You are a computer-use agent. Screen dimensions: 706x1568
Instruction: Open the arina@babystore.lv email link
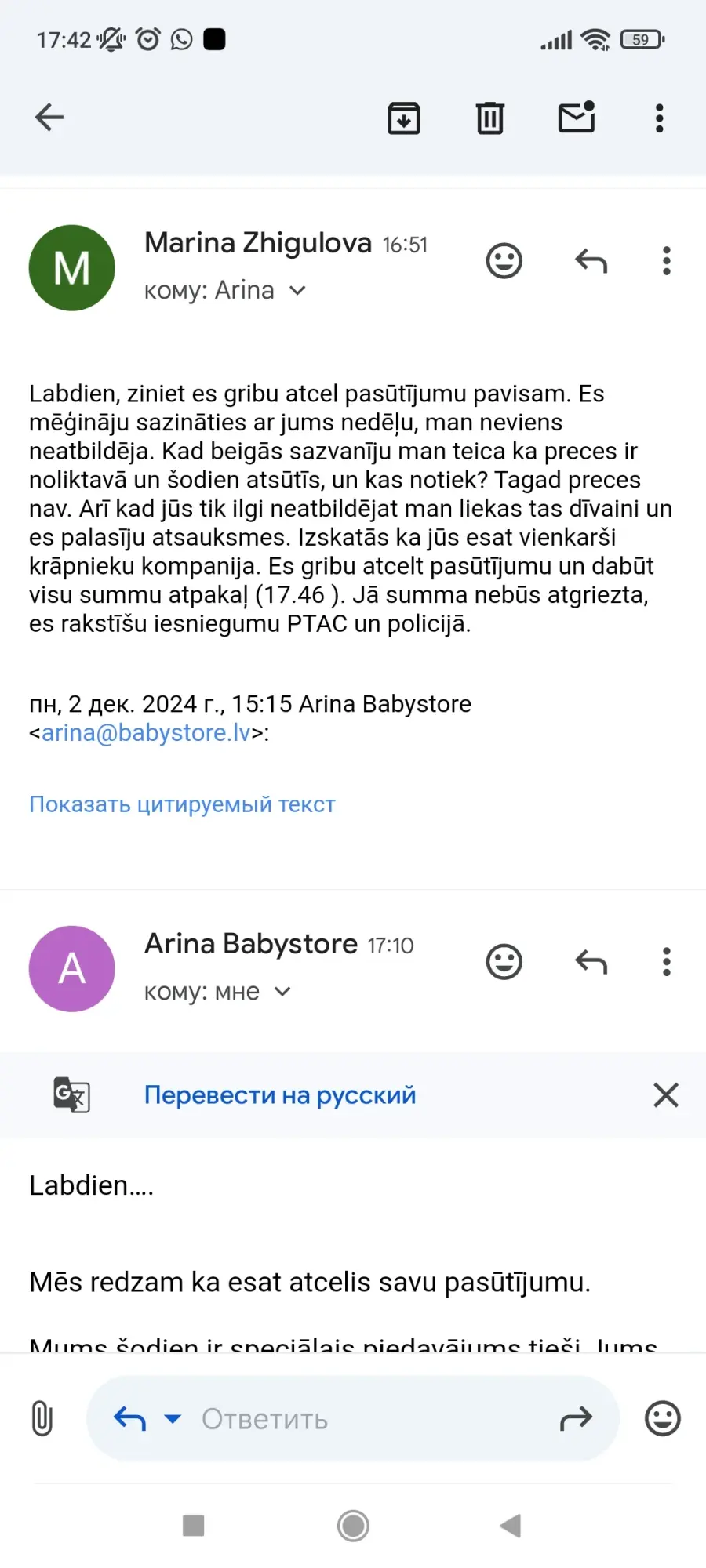(x=146, y=732)
